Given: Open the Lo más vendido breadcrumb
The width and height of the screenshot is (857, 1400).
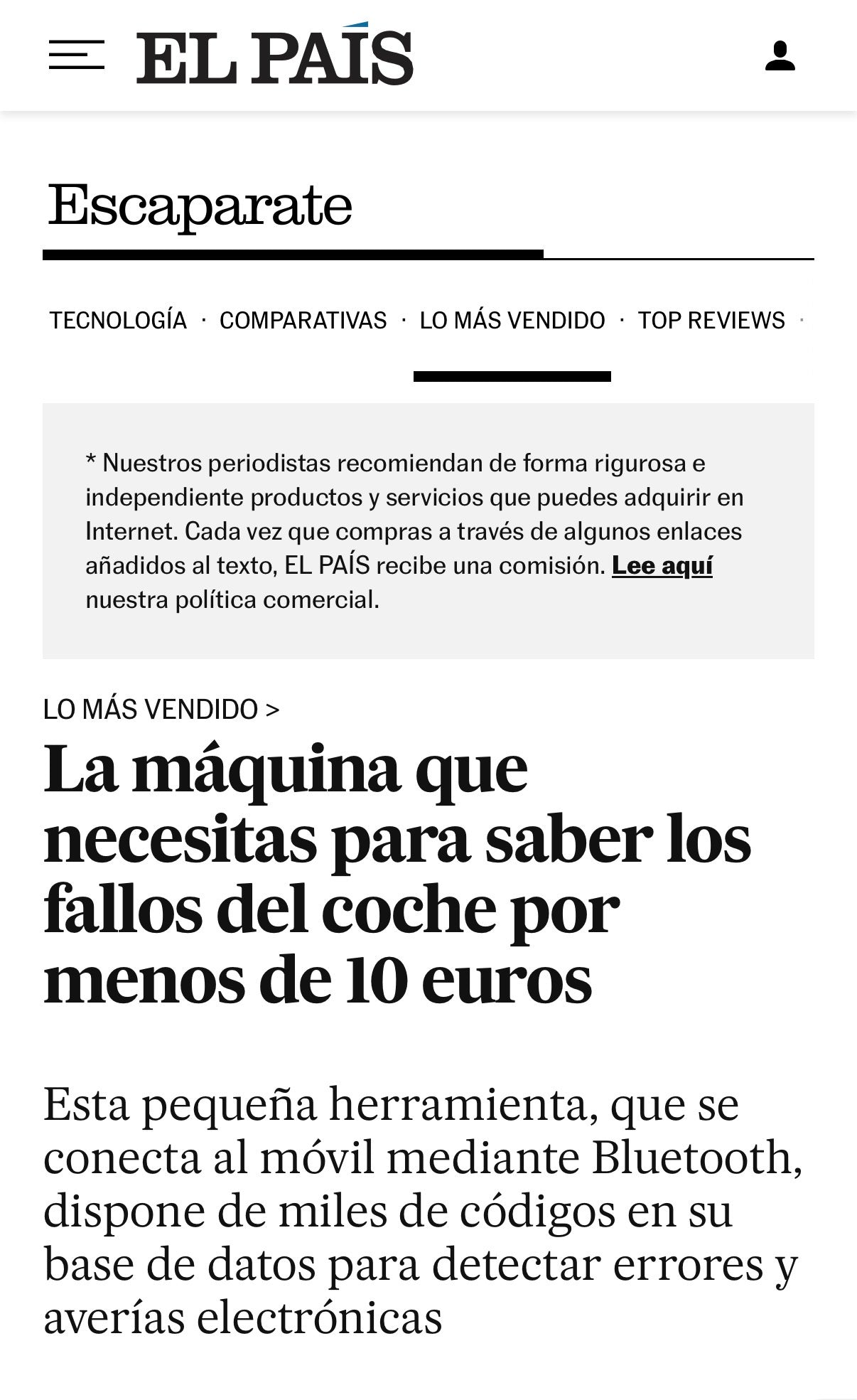Looking at the screenshot, I should 161,709.
